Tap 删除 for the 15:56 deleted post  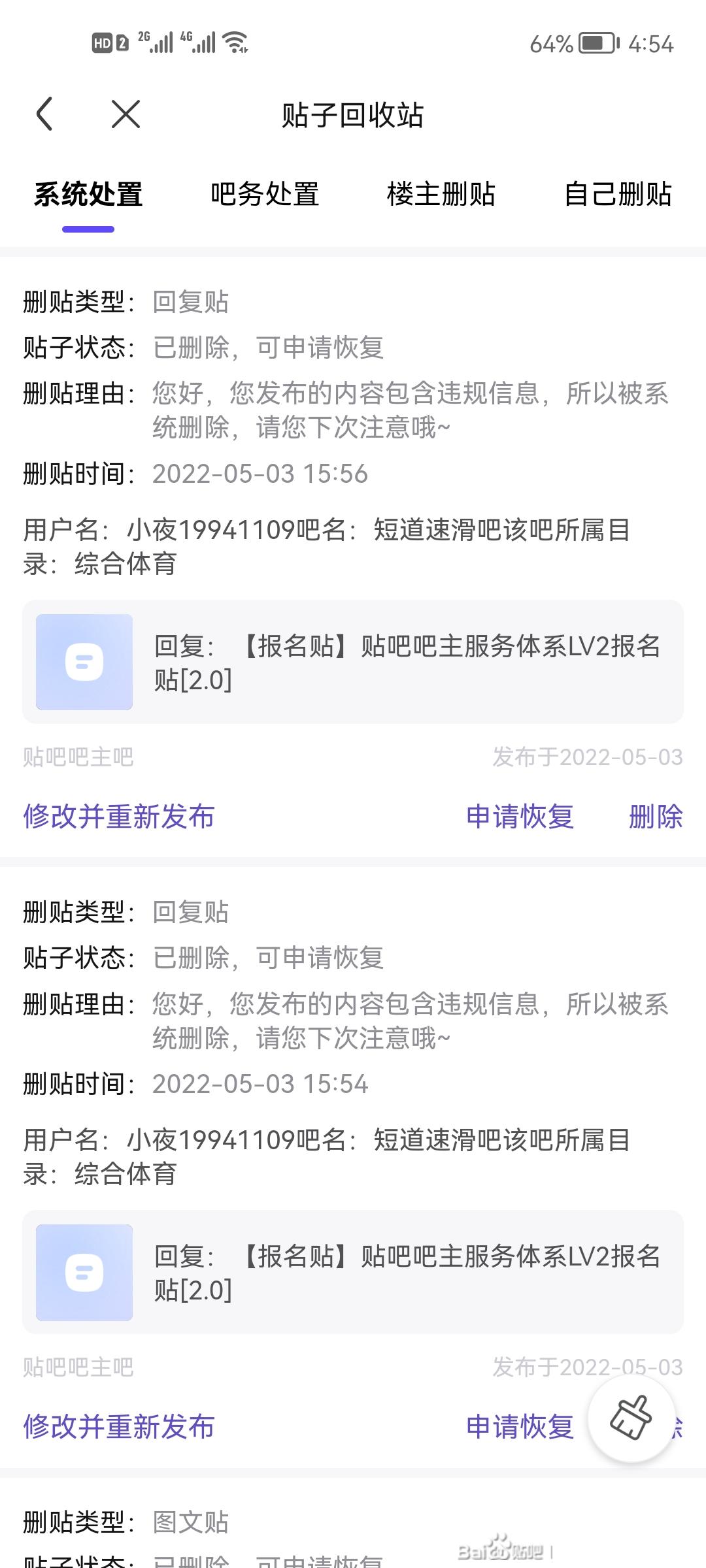(x=656, y=817)
